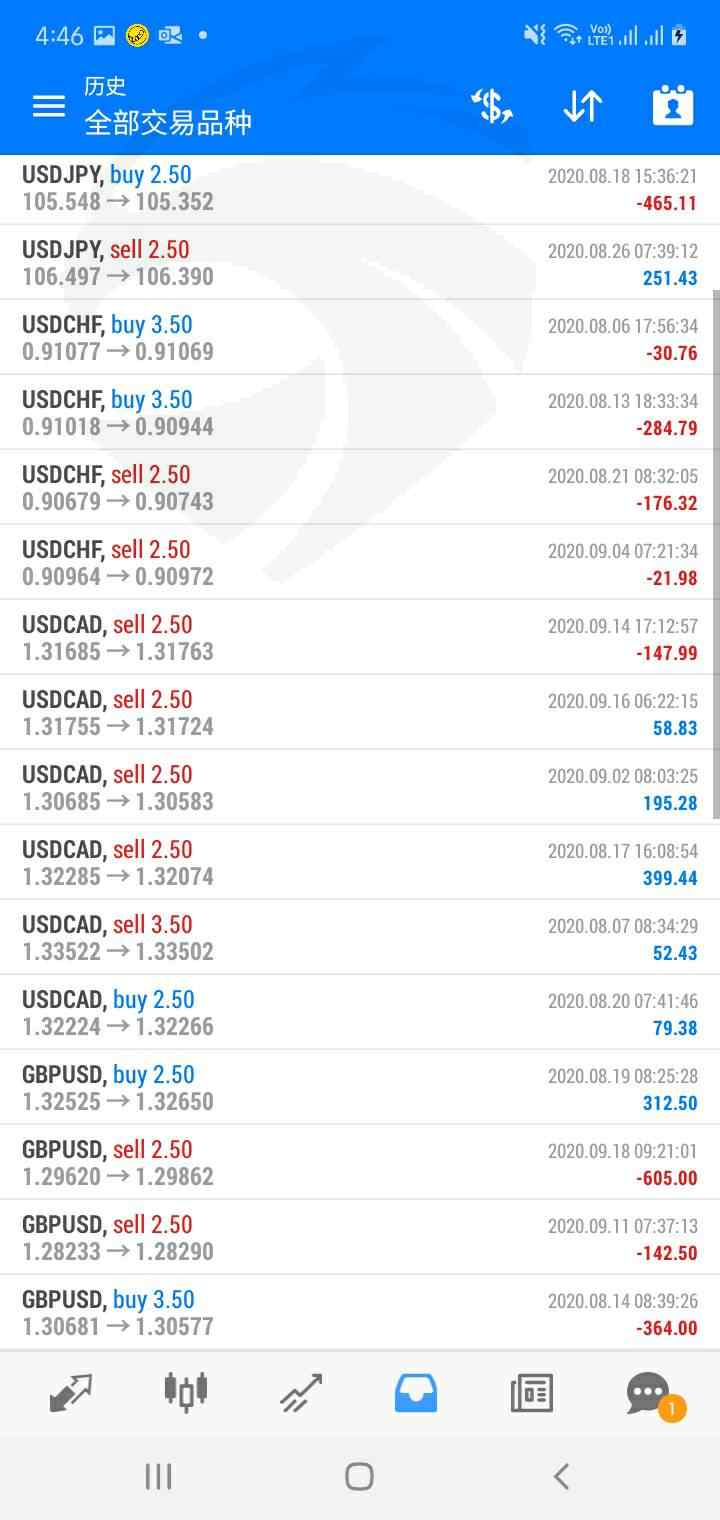Open the calendar date range picker
This screenshot has height=1520, width=720.
click(x=673, y=106)
